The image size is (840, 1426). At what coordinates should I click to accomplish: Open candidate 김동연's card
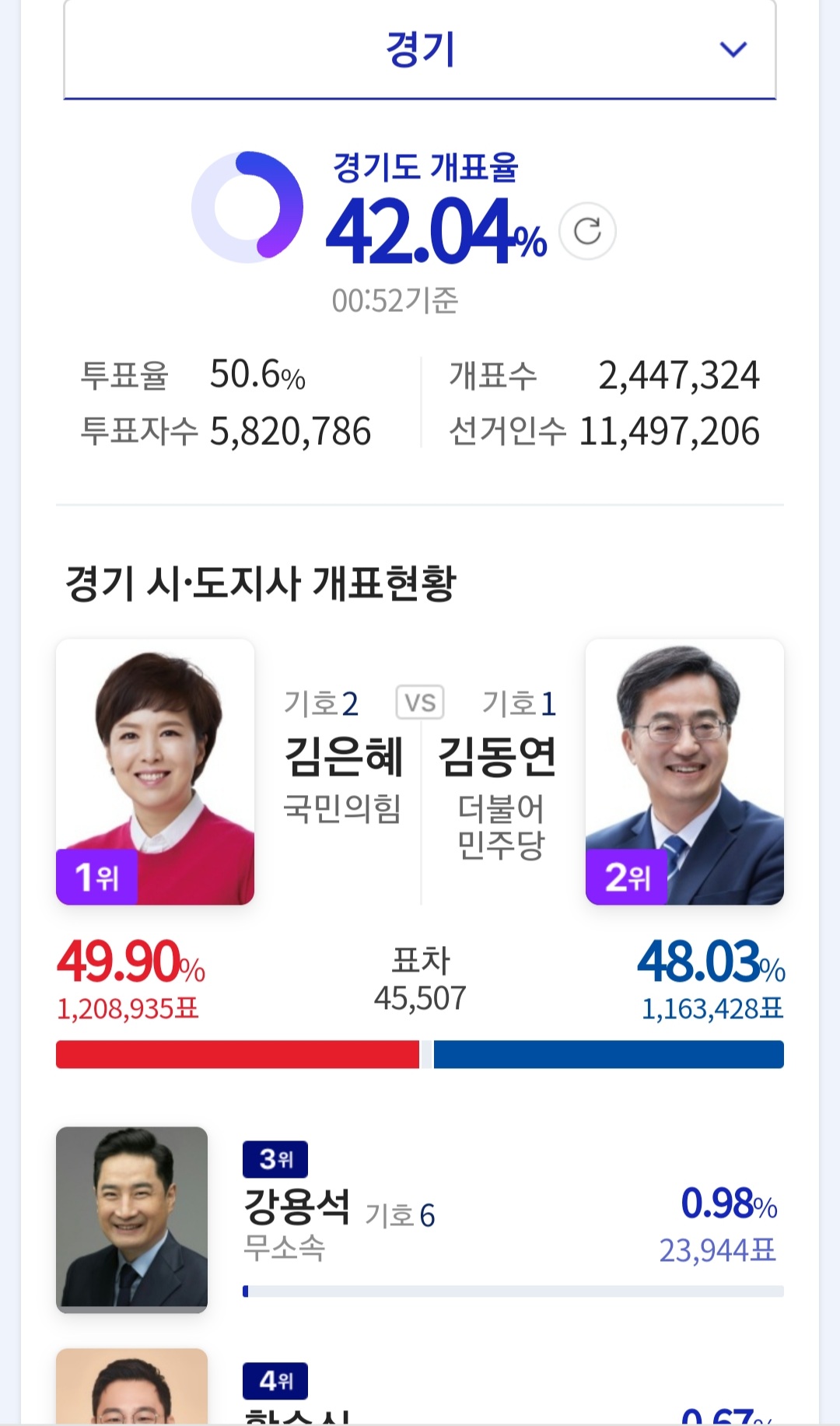684,772
